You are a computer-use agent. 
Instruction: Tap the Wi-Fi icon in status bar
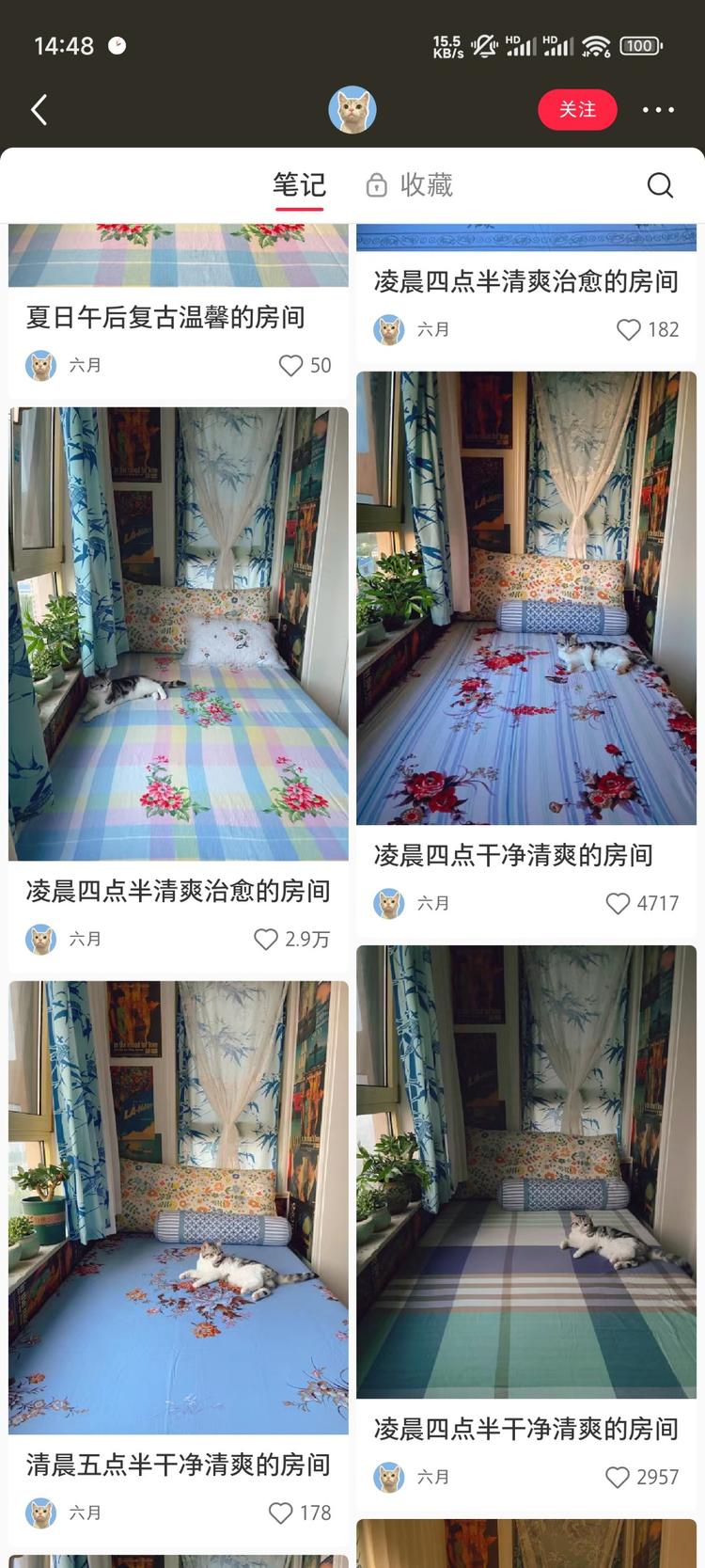pos(593,44)
